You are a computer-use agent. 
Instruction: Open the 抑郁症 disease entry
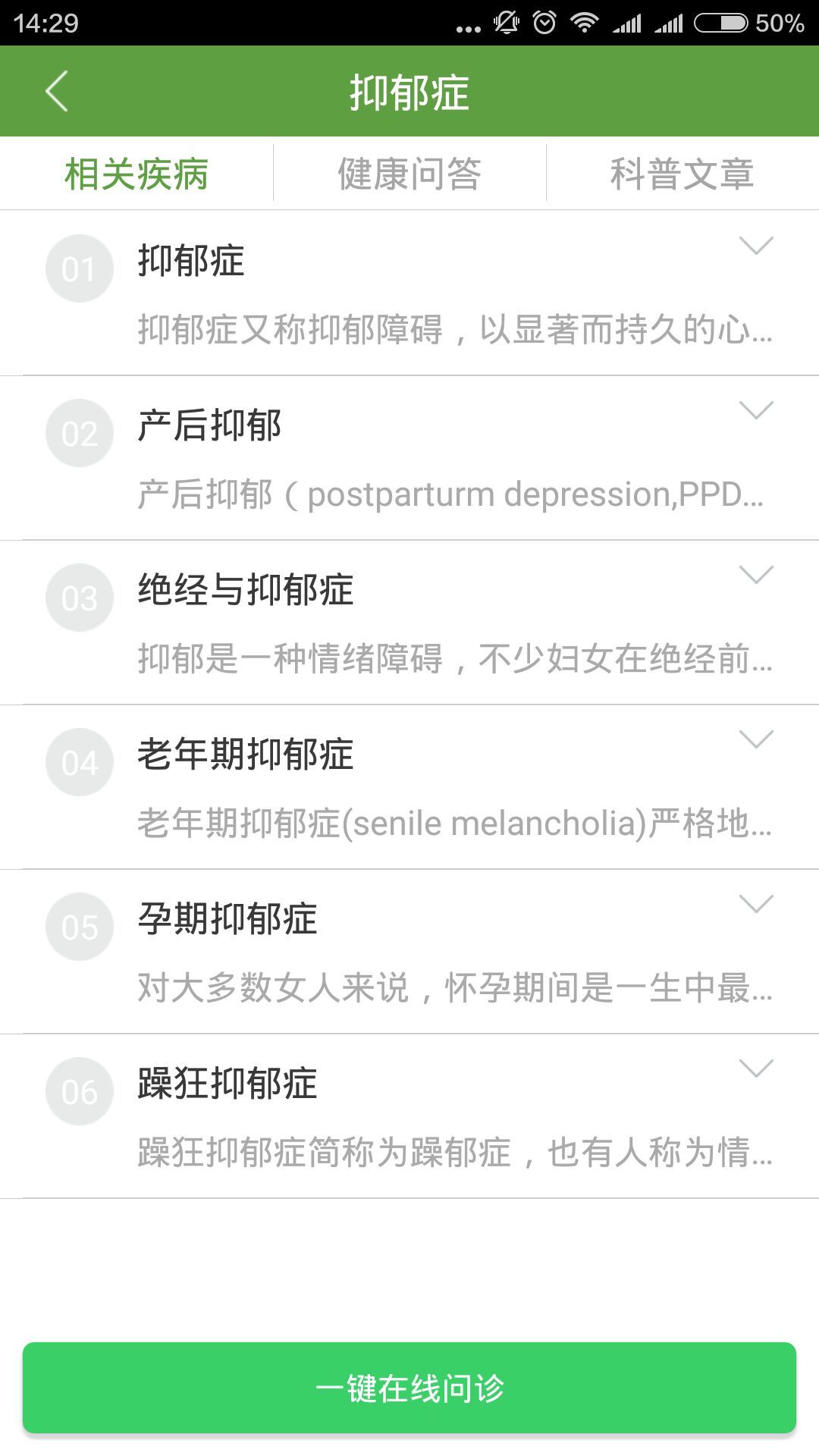409,293
